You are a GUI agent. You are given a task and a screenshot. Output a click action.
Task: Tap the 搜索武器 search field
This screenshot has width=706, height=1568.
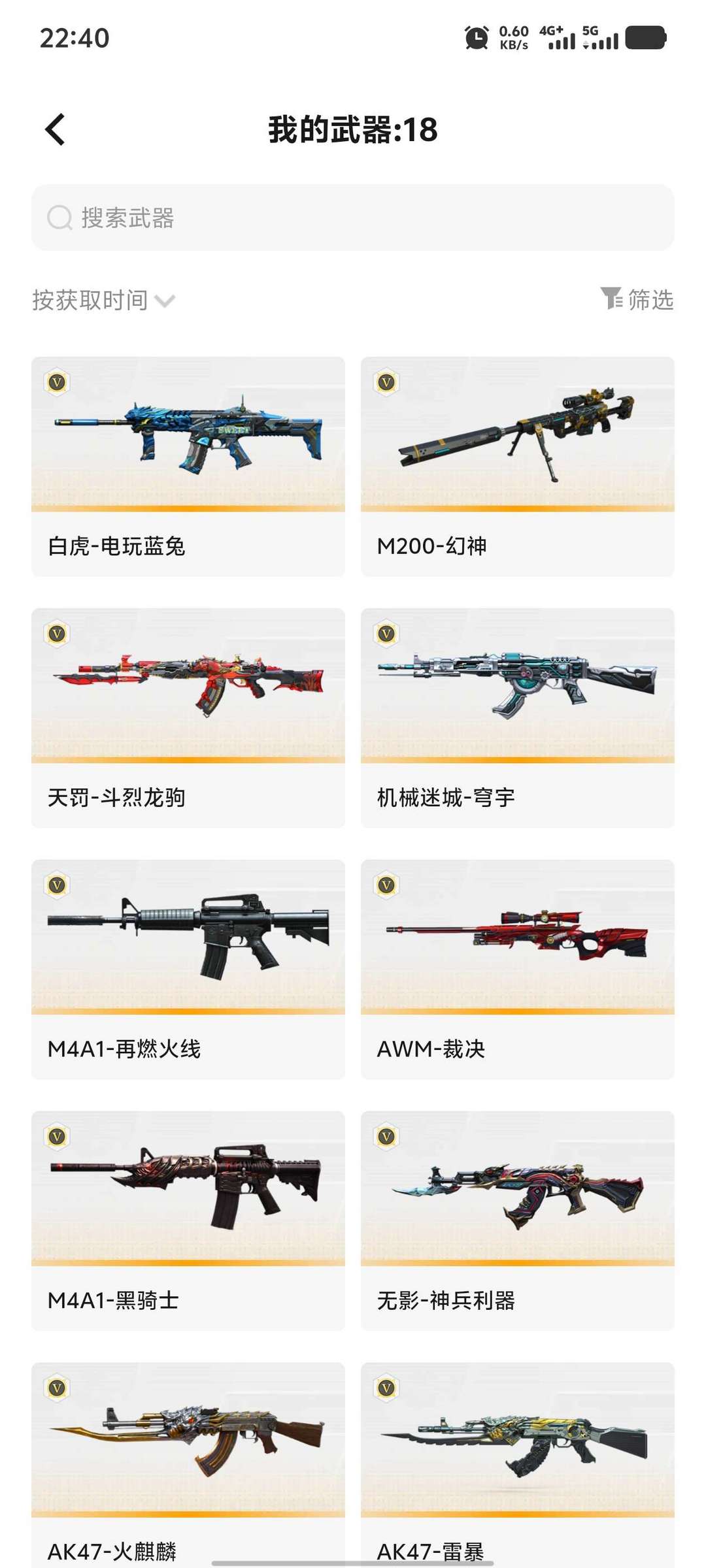(353, 218)
